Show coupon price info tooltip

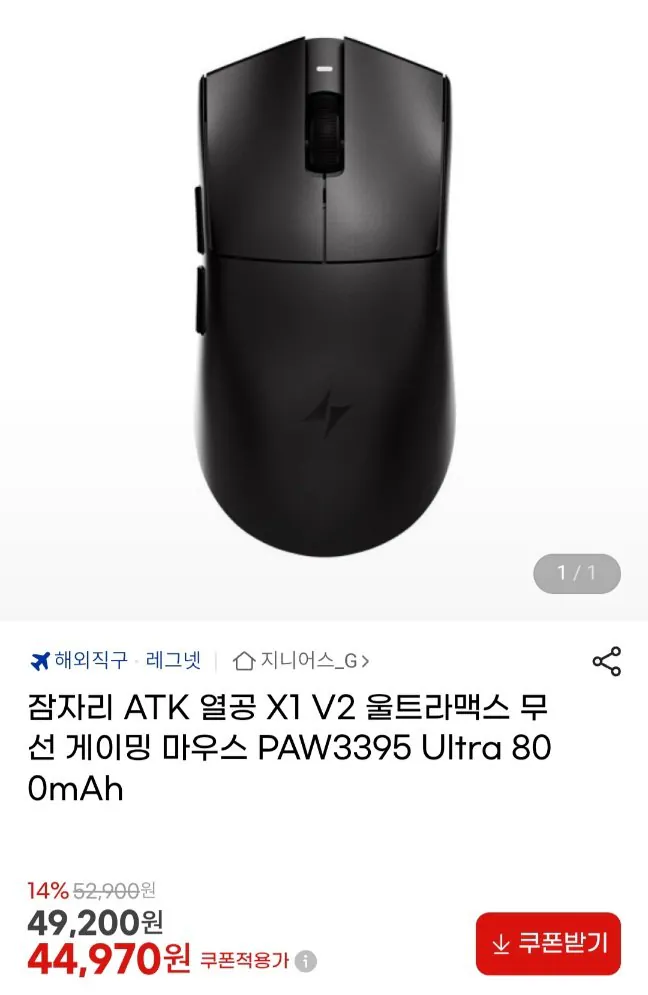(x=306, y=962)
